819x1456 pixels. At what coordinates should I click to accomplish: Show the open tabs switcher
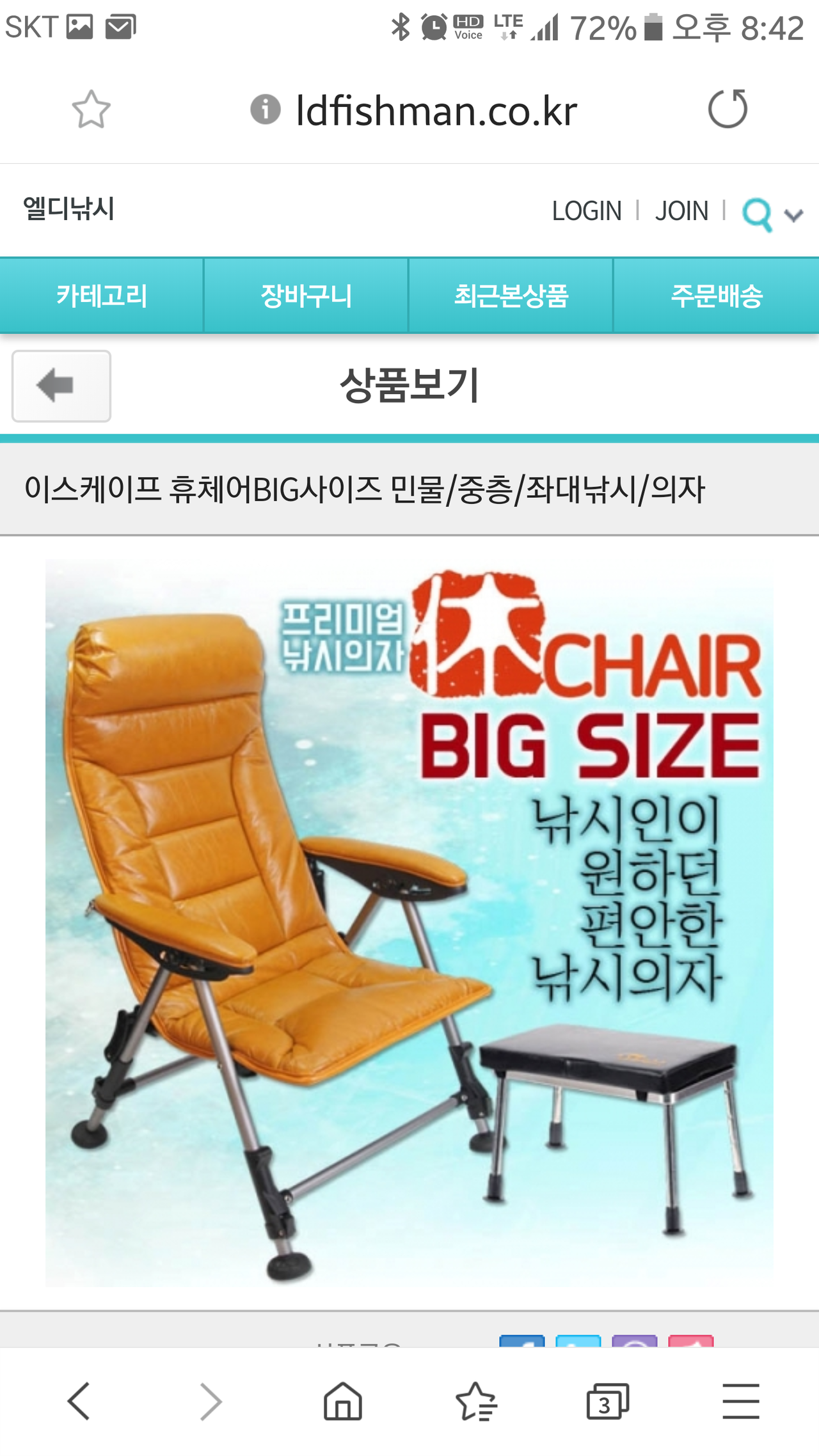tap(607, 1400)
